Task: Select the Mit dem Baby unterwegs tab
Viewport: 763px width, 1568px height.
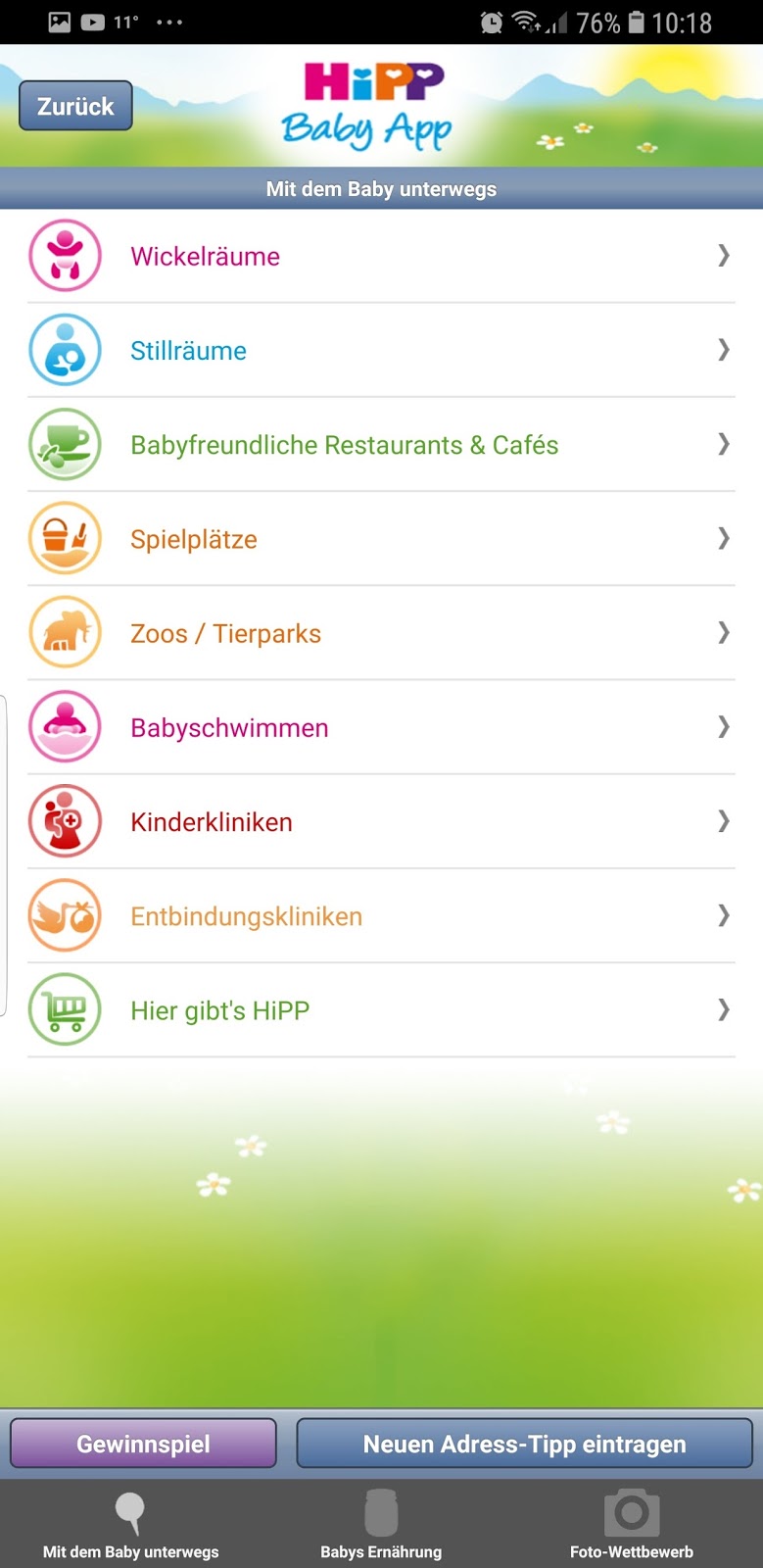Action: click(x=130, y=1525)
